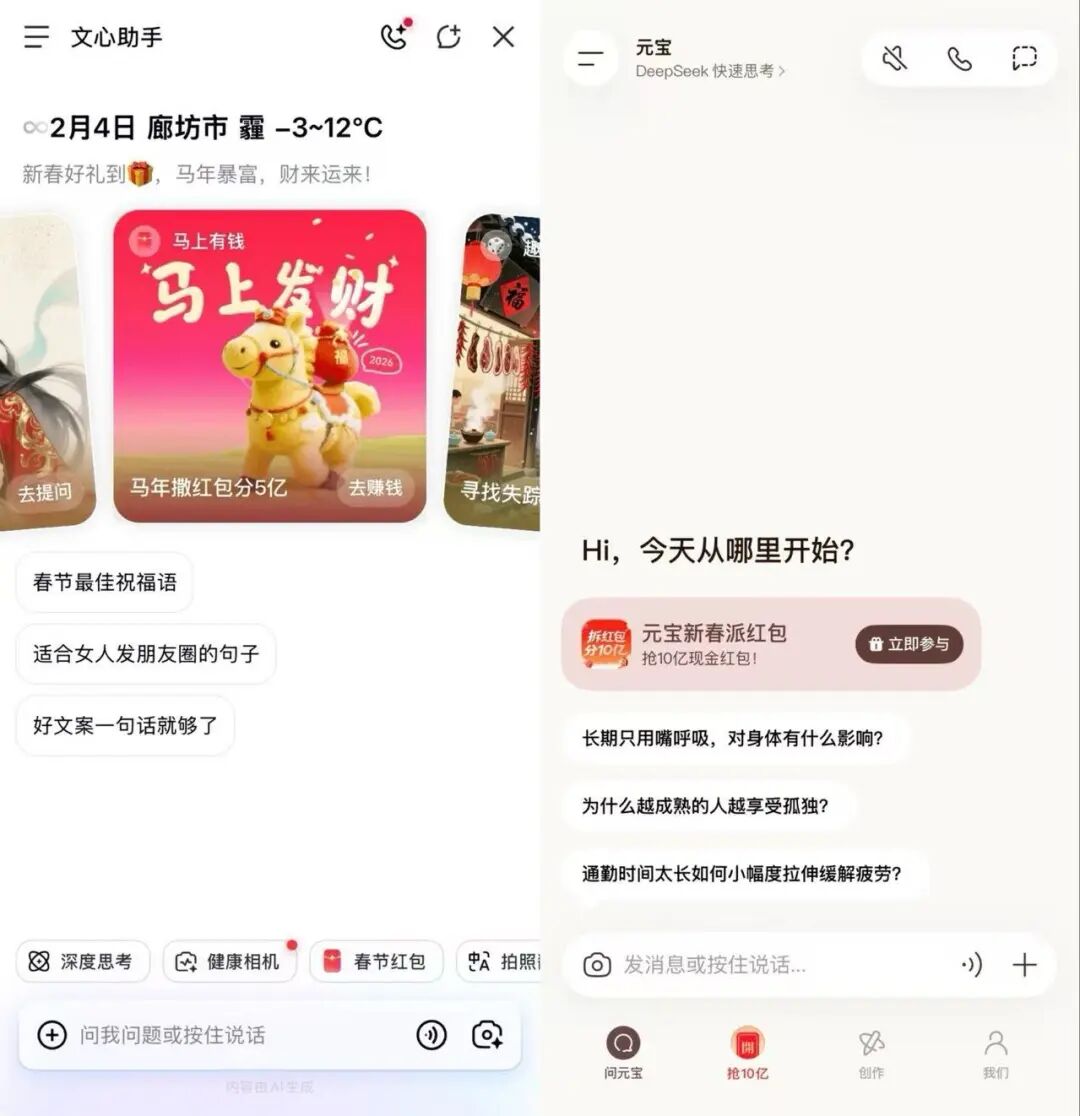Image resolution: width=1080 pixels, height=1116 pixels.
Task: Open the 文心助手 hamburger menu
Action: pos(36,37)
